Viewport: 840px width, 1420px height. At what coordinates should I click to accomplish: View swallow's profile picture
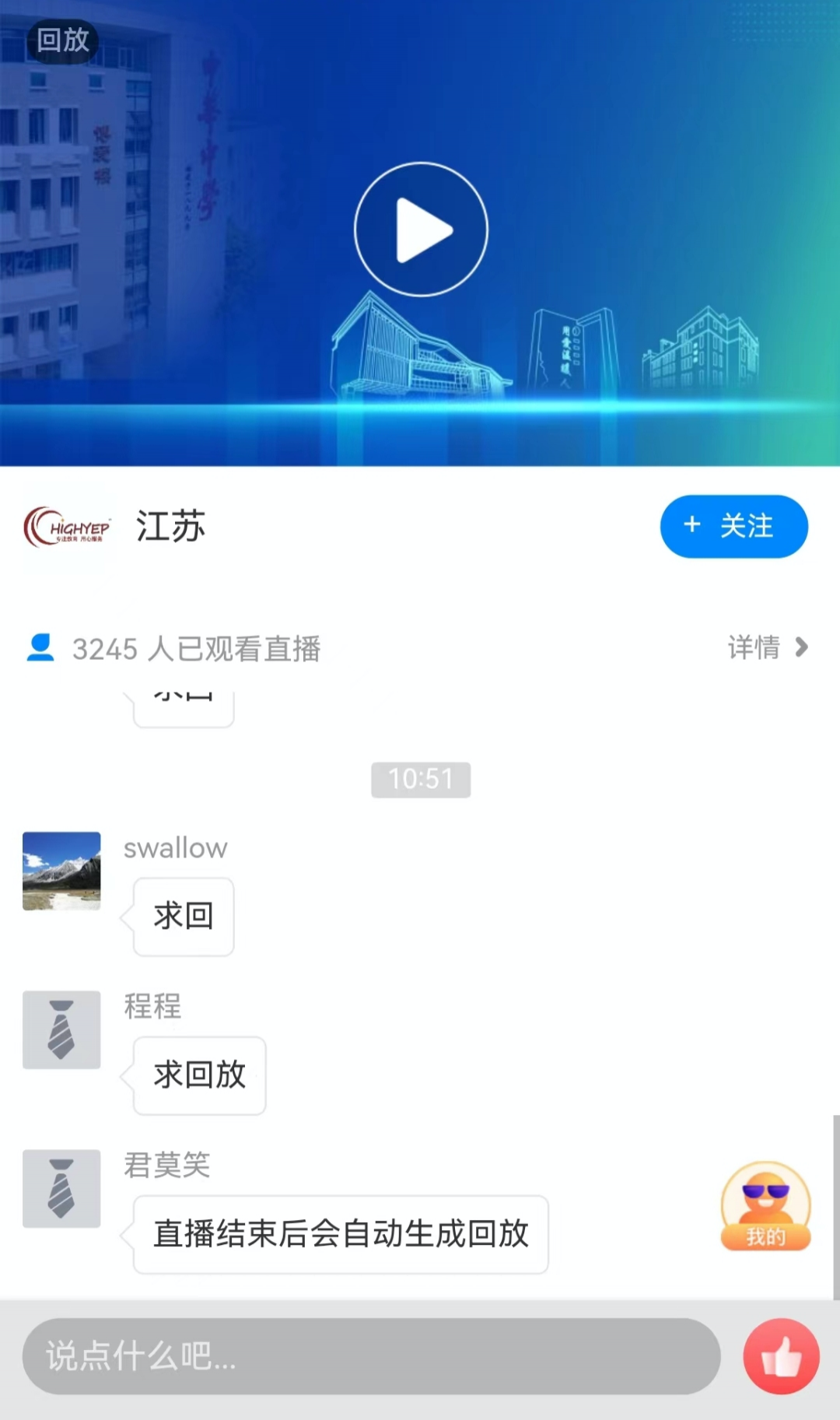[x=61, y=871]
